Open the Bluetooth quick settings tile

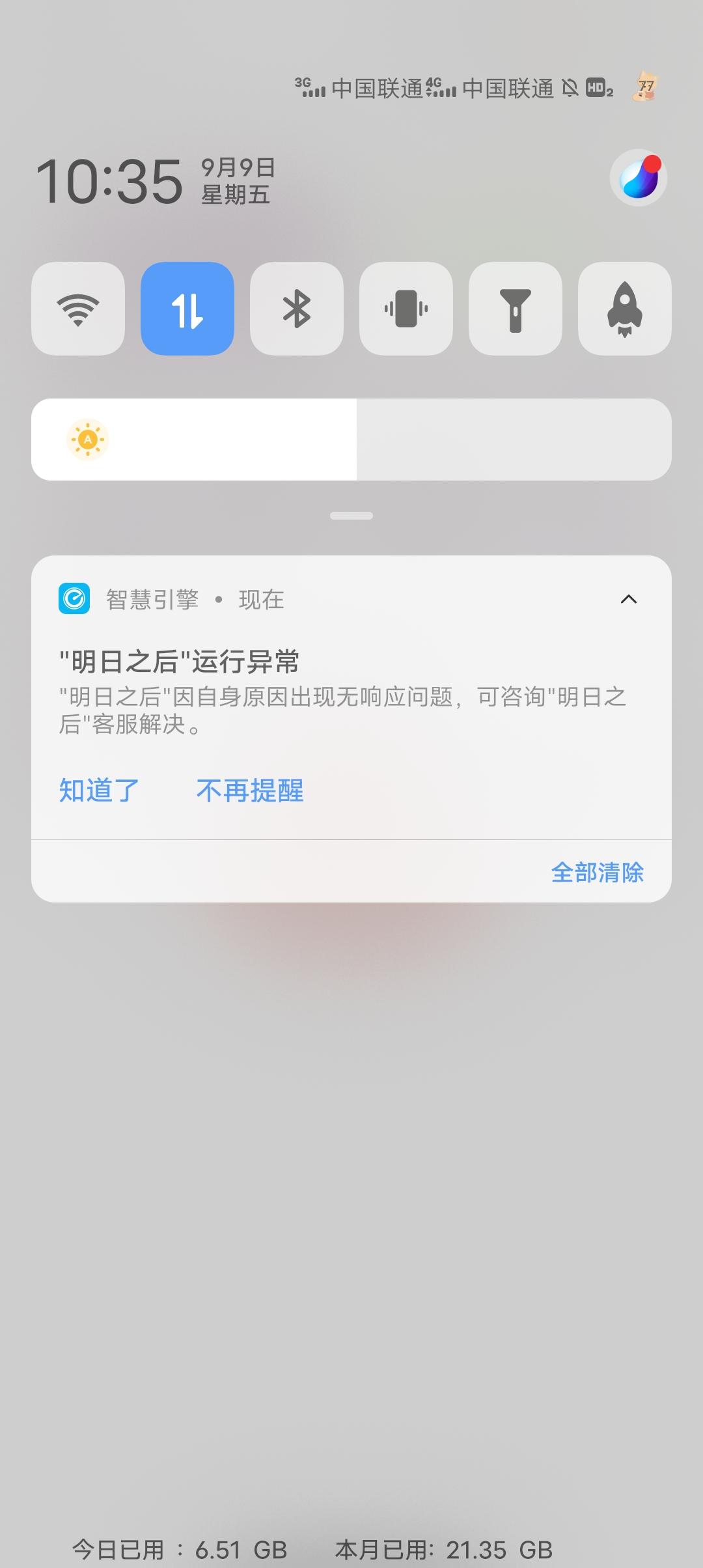pyautogui.click(x=296, y=309)
